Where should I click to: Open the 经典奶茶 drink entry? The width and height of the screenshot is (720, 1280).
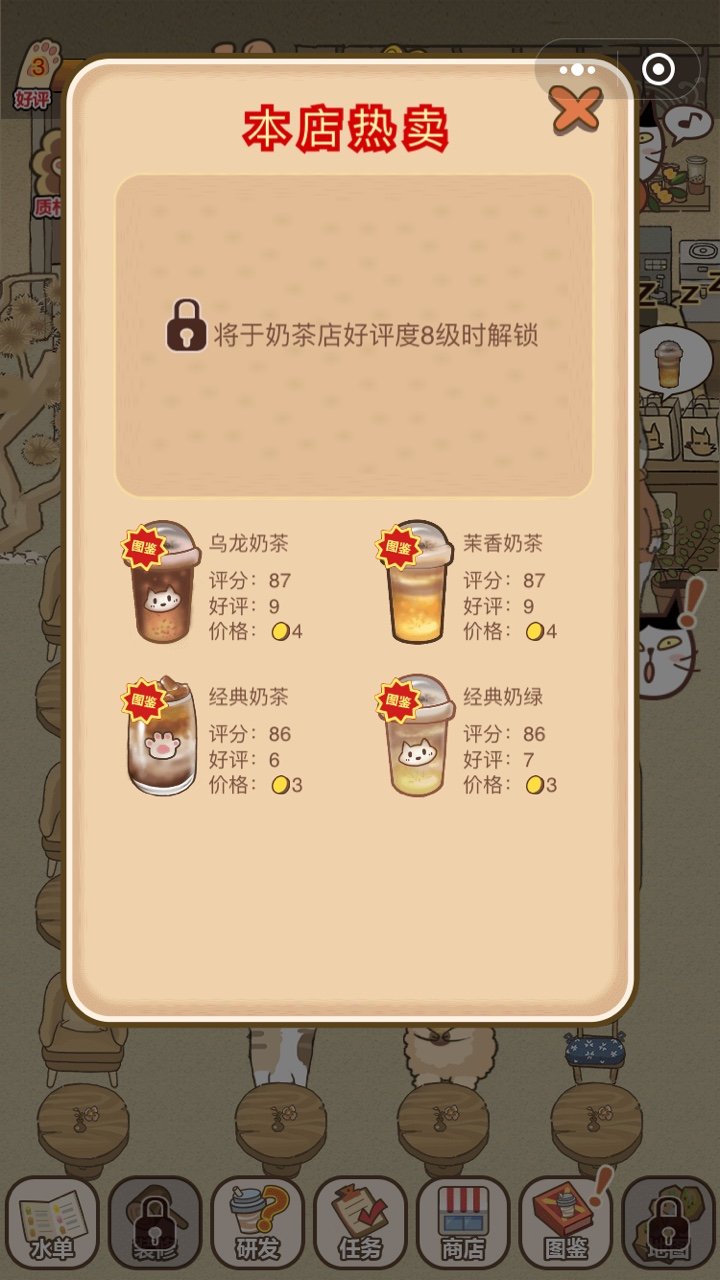pos(162,738)
